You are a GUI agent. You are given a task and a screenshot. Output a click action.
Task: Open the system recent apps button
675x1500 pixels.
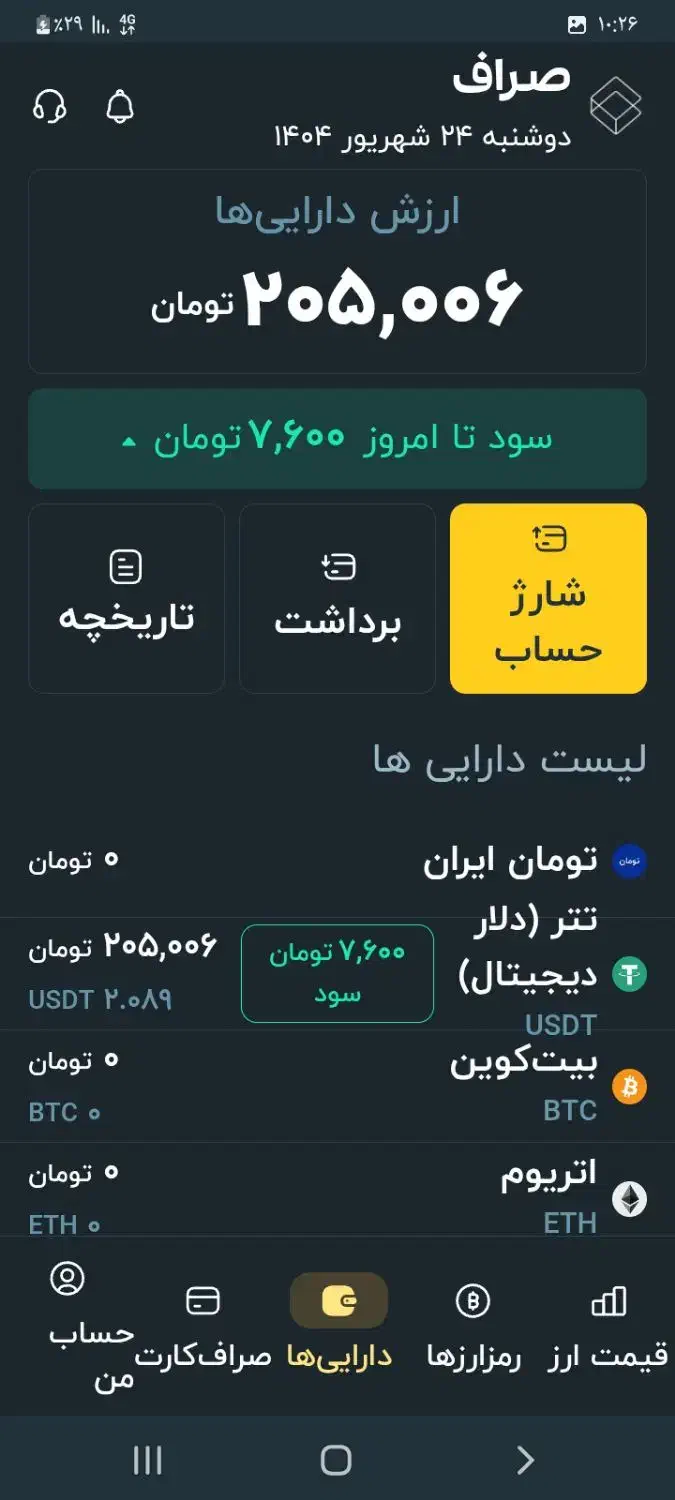point(147,1460)
